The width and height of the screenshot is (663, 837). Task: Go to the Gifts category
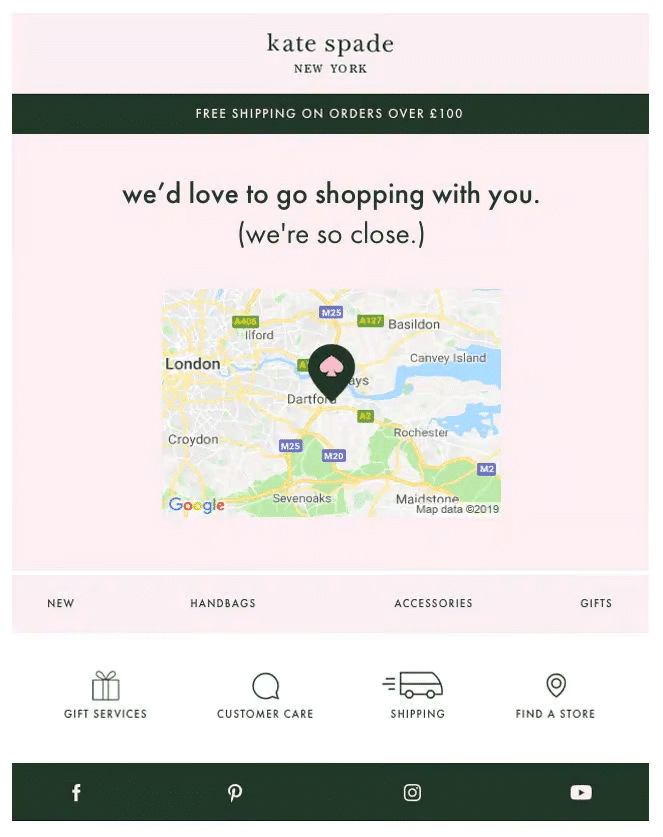tap(596, 603)
